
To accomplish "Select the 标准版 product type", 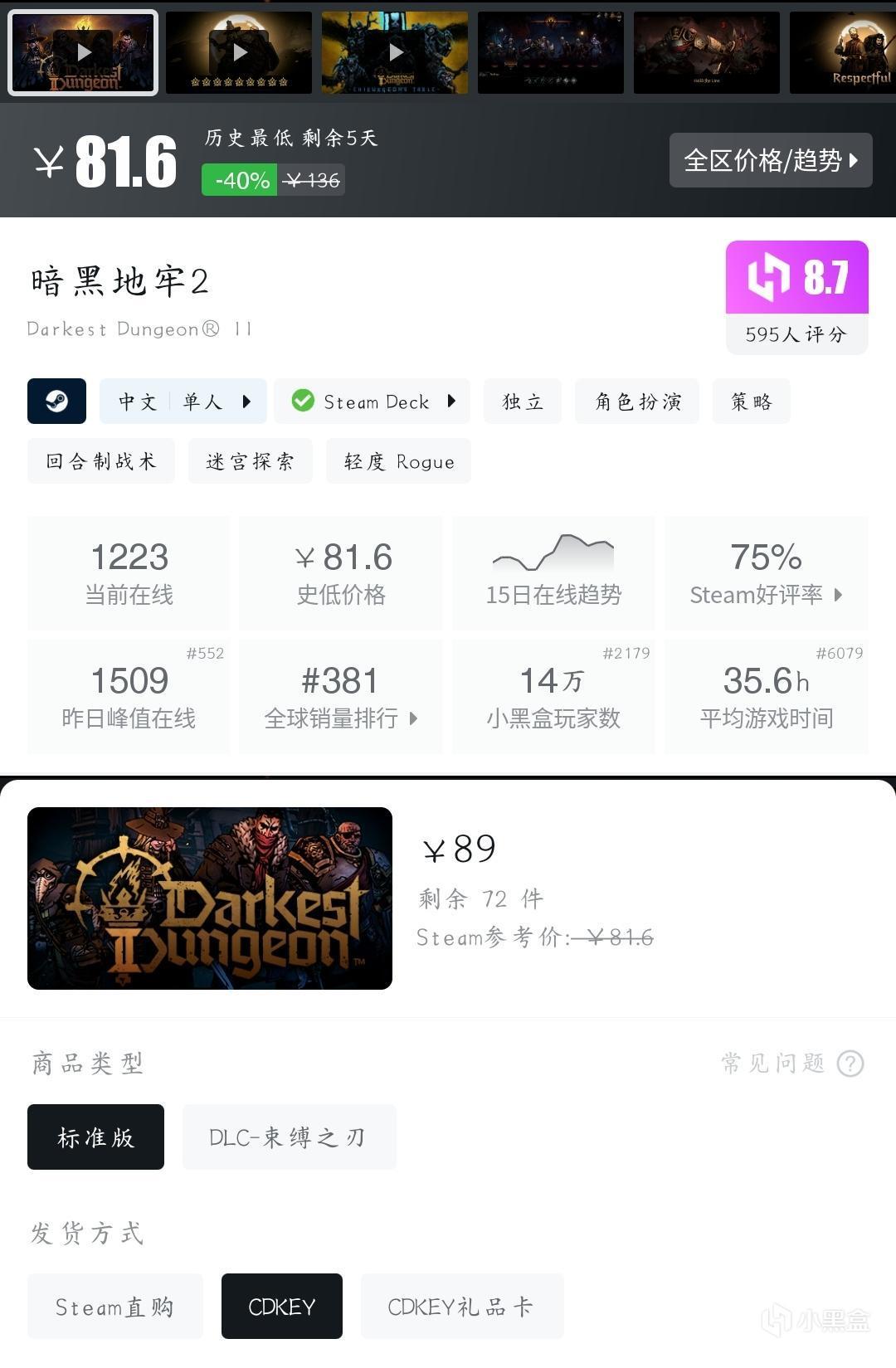I will 95,1137.
